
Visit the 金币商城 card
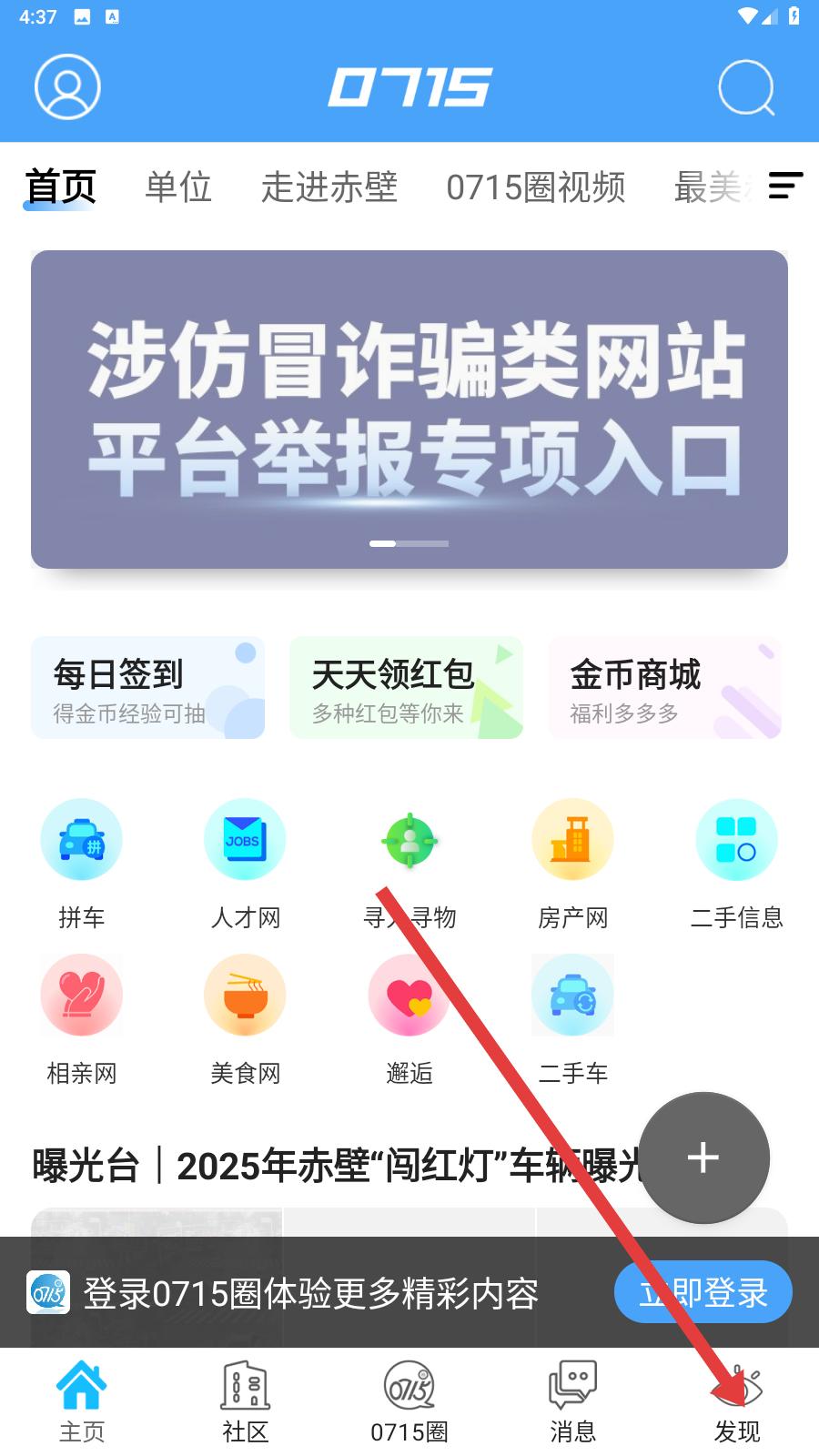664,688
